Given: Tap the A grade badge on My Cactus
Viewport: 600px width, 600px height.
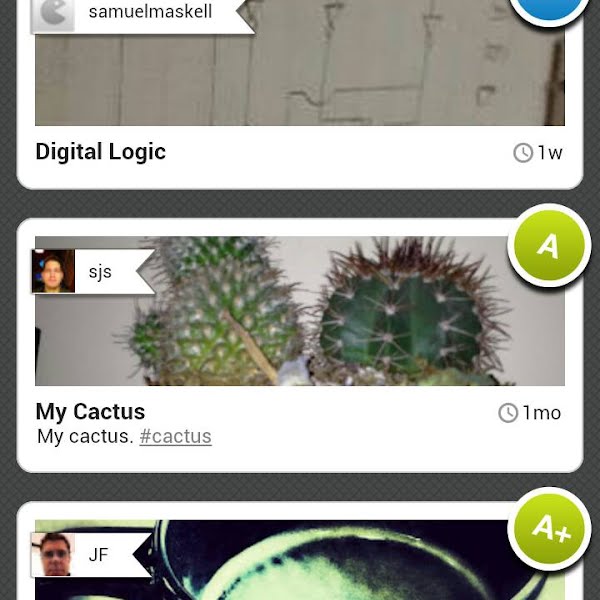Looking at the screenshot, I should [549, 245].
